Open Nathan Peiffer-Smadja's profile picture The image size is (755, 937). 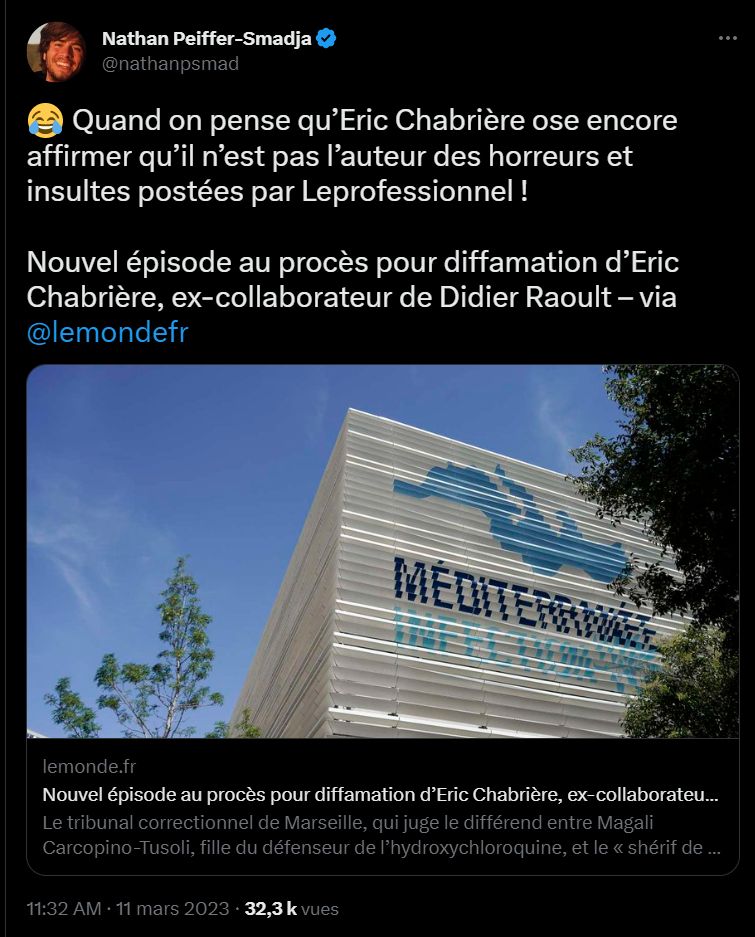[55, 51]
